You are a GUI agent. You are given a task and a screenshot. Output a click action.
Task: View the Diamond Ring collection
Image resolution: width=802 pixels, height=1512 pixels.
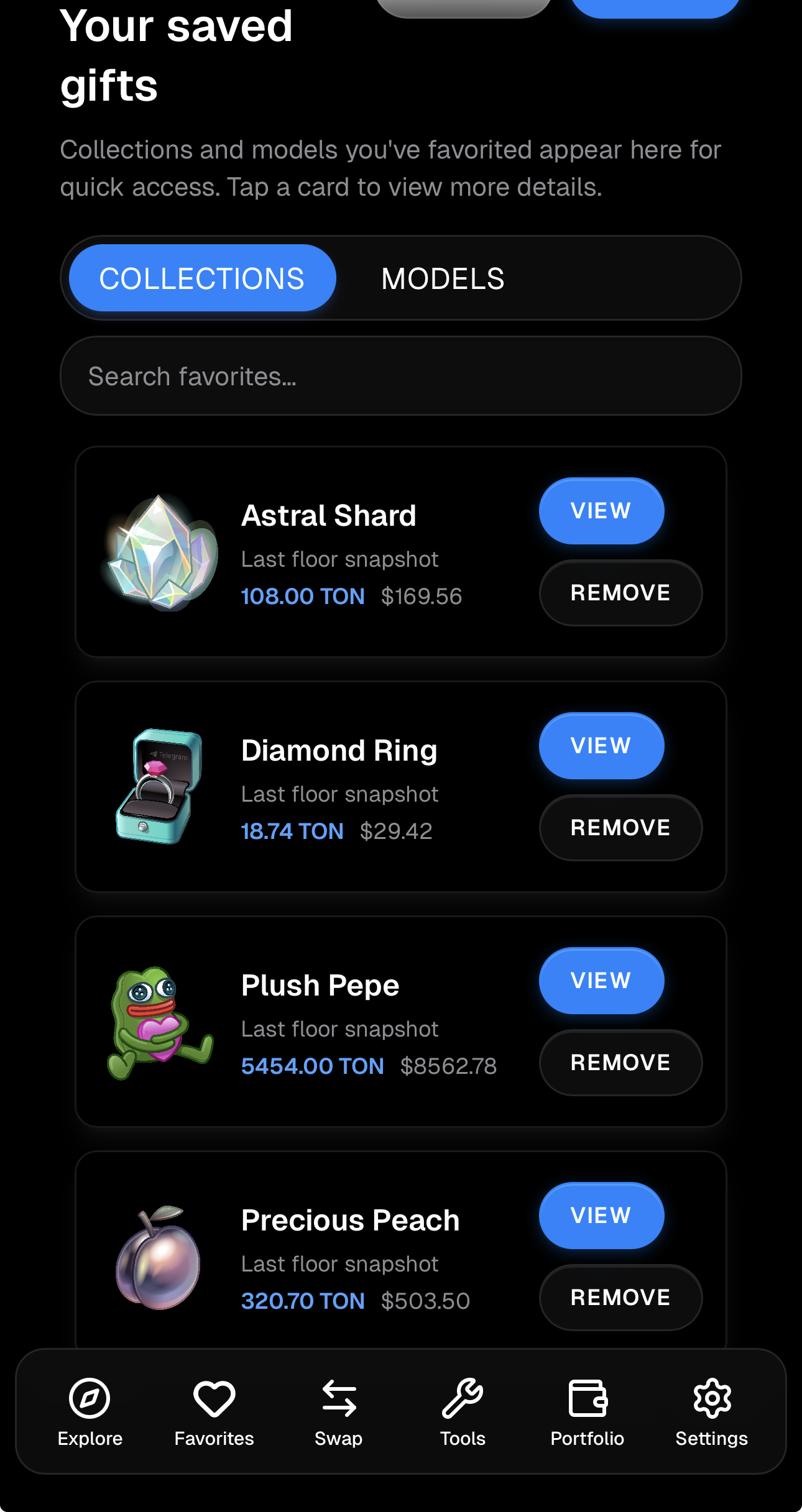[x=601, y=745]
